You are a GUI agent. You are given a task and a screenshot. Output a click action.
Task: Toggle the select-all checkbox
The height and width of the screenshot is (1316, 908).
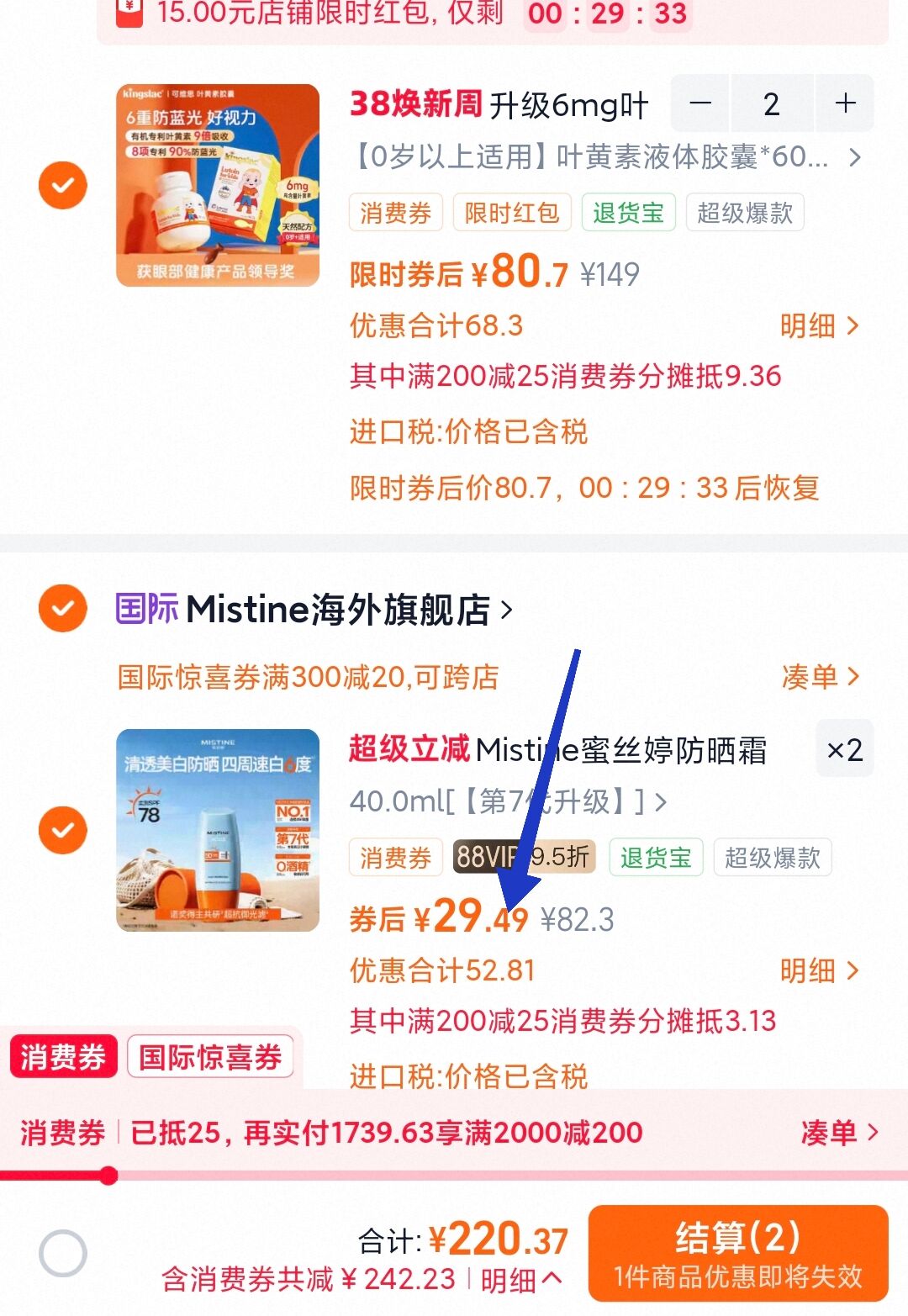pos(63,1253)
